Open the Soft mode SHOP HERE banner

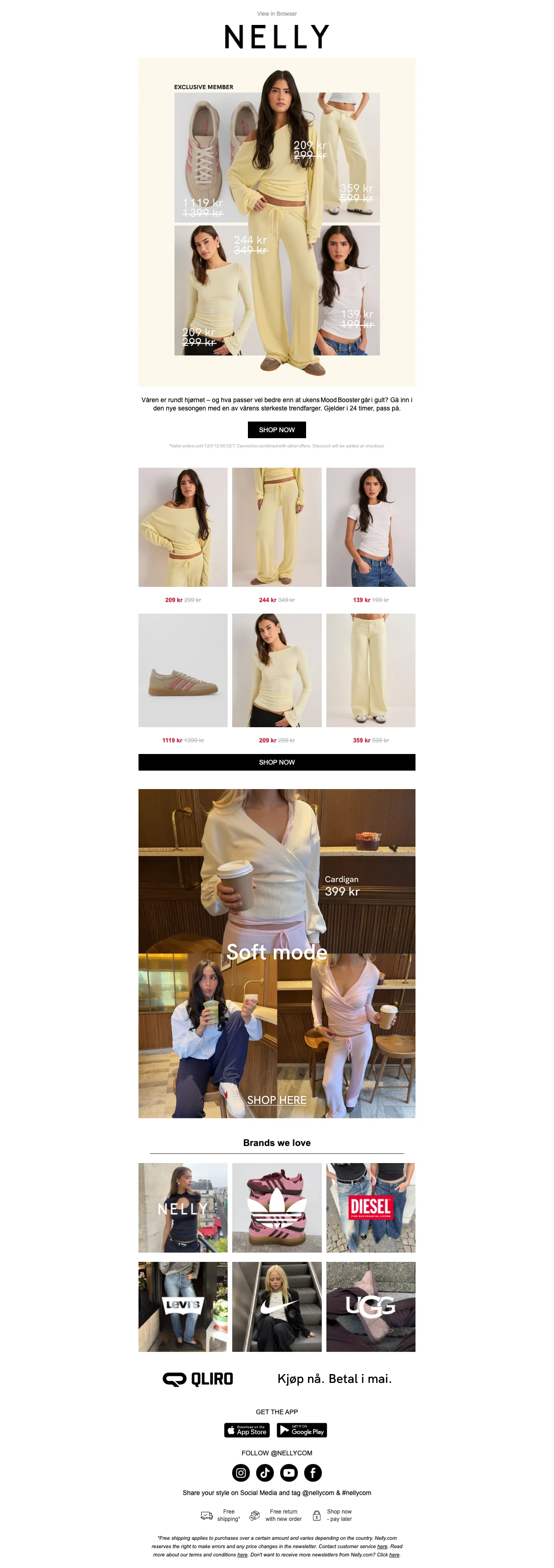(277, 1100)
